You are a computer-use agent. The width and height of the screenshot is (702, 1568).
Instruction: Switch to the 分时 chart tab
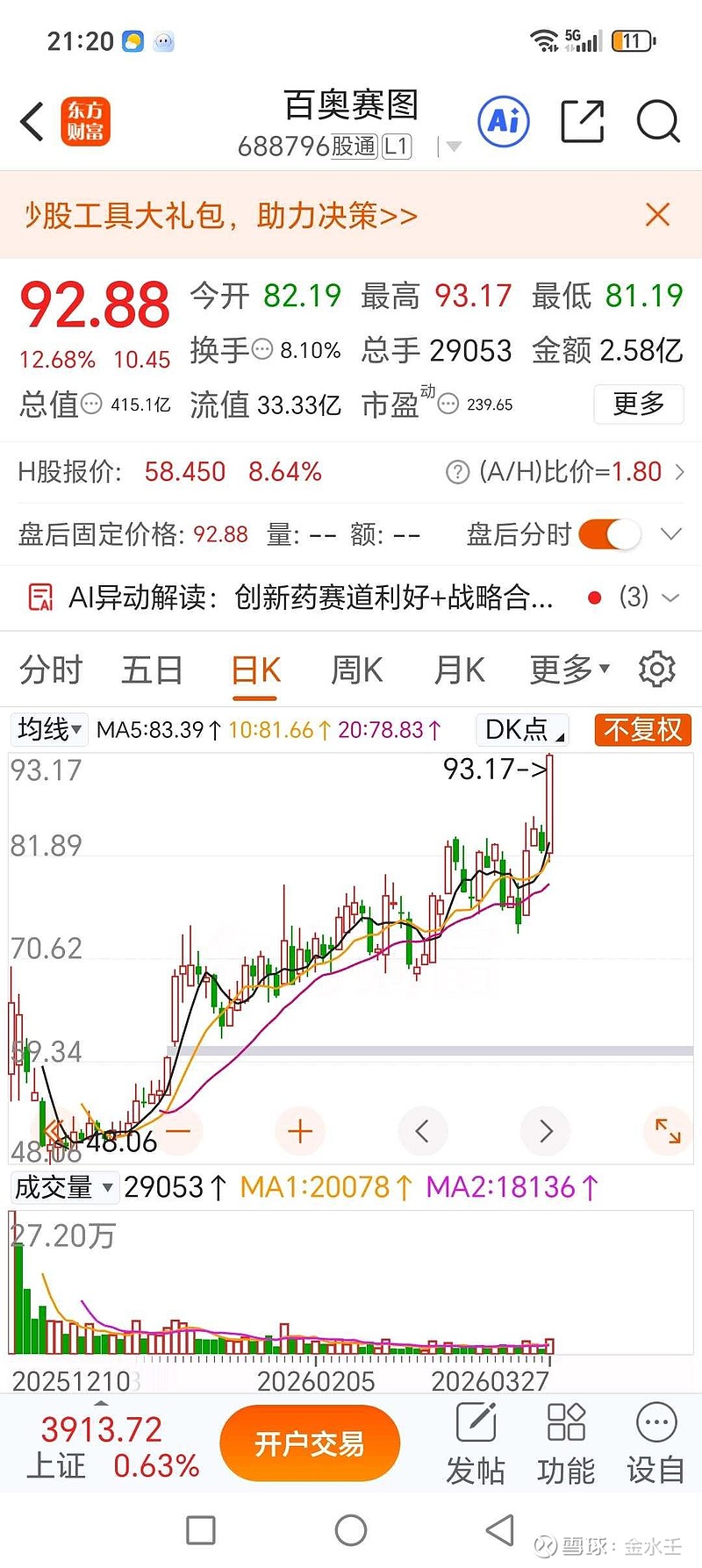click(x=51, y=670)
